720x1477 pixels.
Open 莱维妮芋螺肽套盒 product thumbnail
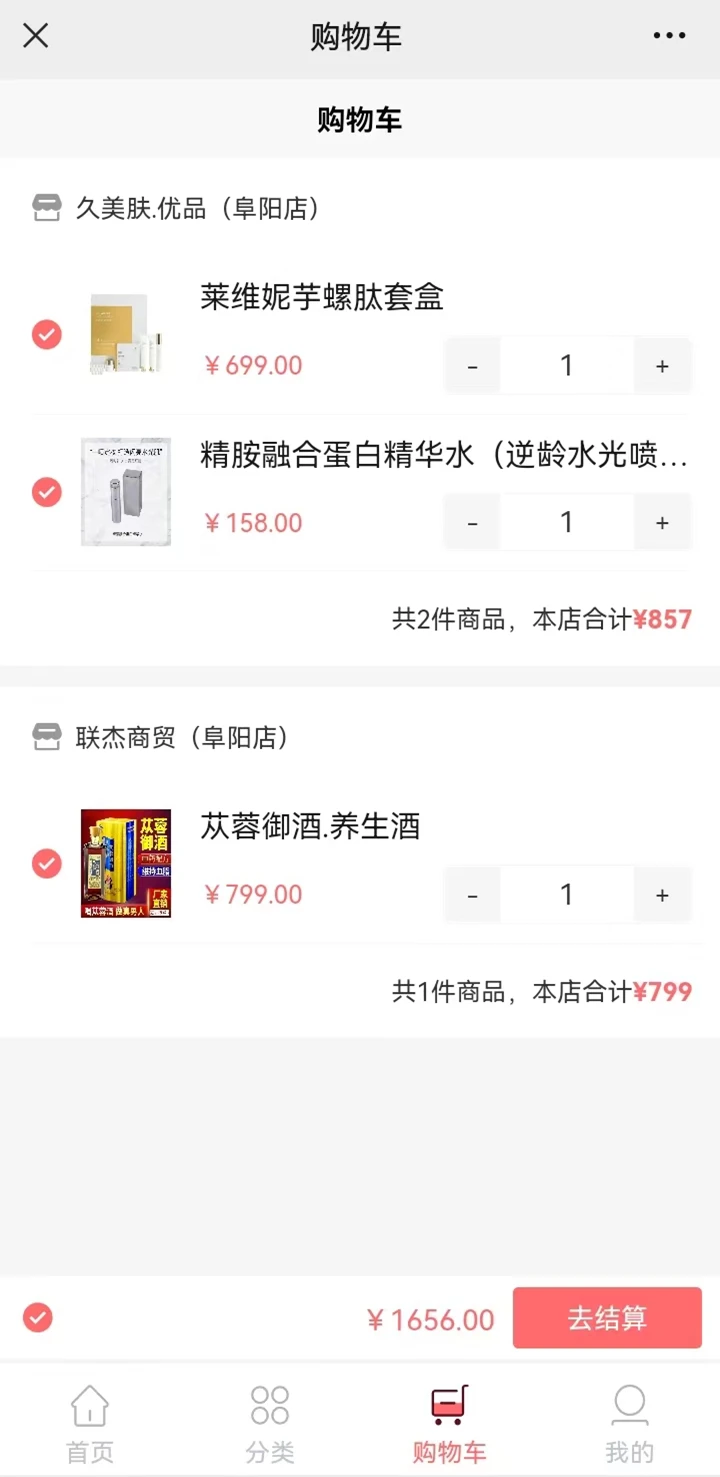126,334
